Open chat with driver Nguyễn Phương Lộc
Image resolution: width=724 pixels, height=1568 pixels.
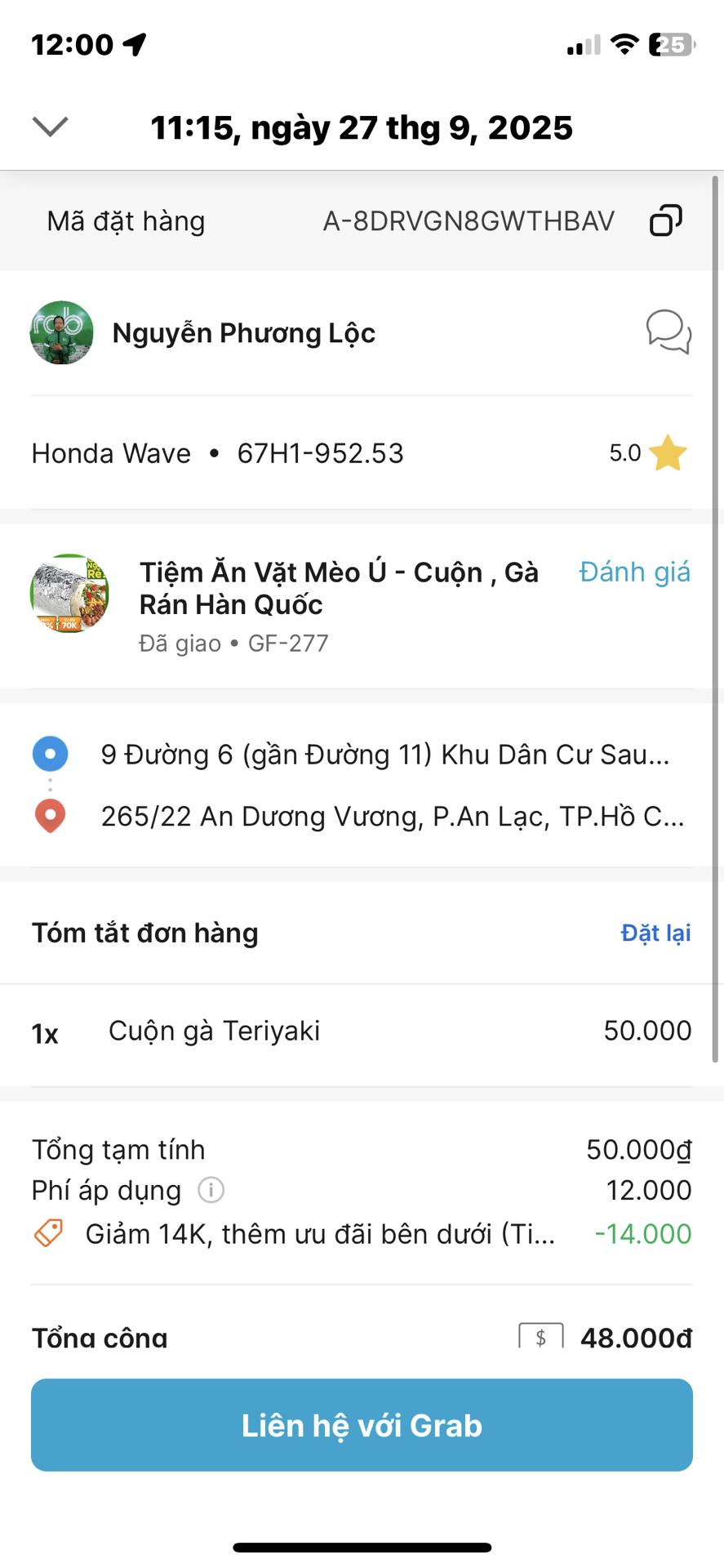point(668,332)
